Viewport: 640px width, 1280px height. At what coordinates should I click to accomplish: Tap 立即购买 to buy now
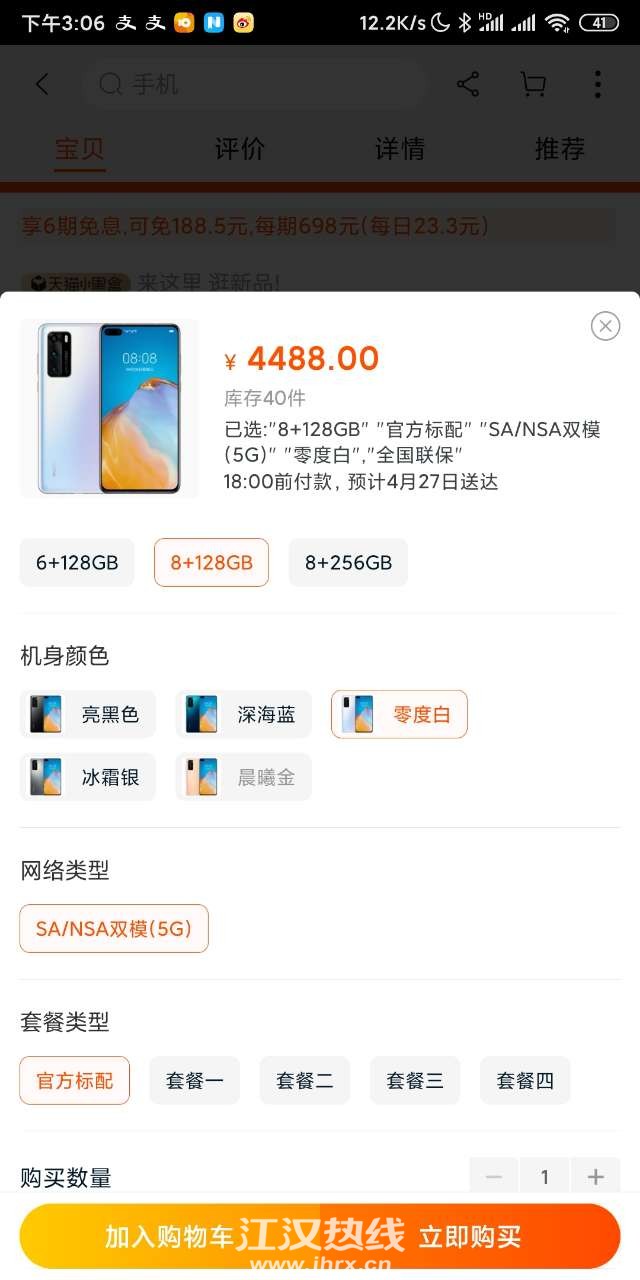coord(470,1236)
